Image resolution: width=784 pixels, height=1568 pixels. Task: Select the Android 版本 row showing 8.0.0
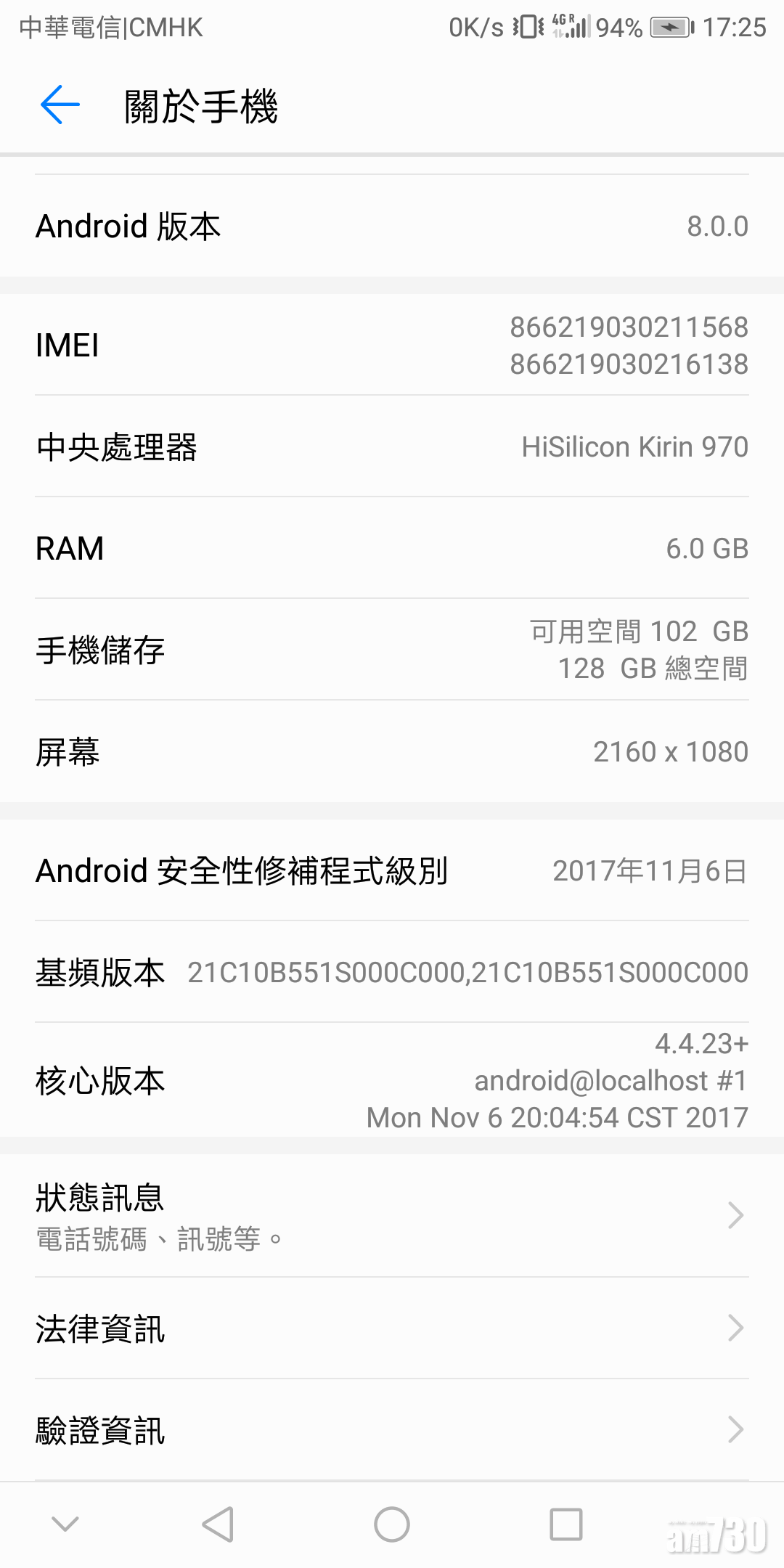pos(392,226)
